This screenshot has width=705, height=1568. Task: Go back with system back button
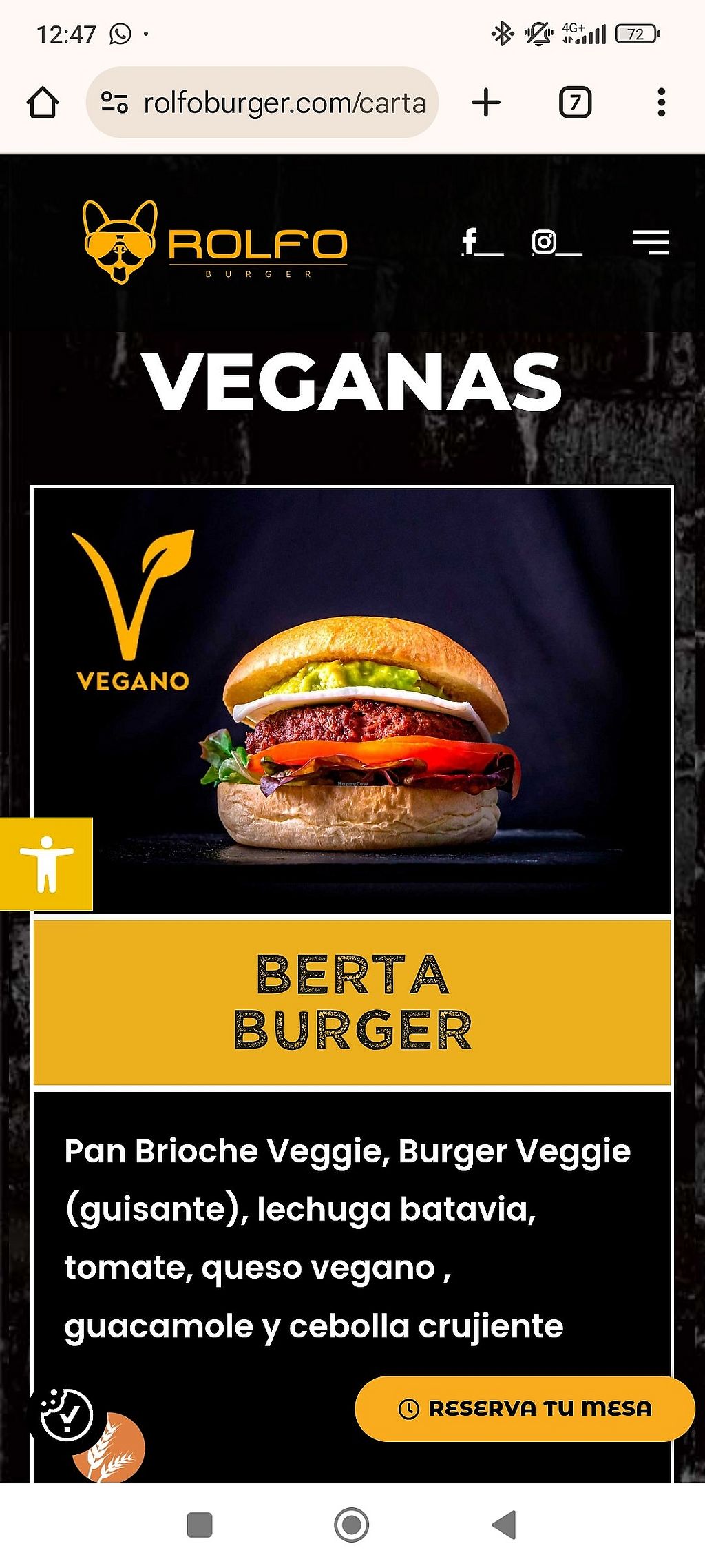[504, 1524]
